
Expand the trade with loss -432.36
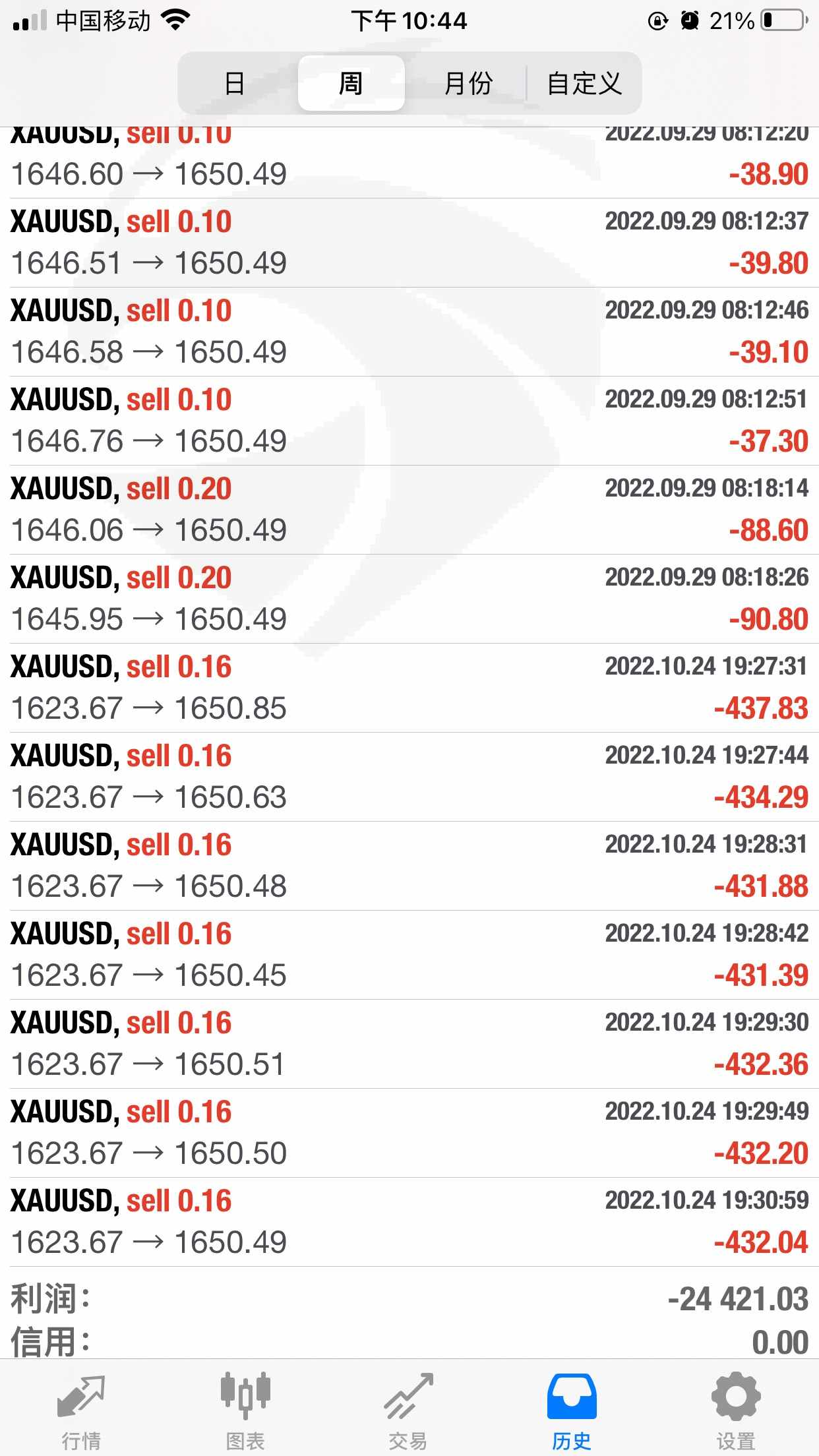409,1044
